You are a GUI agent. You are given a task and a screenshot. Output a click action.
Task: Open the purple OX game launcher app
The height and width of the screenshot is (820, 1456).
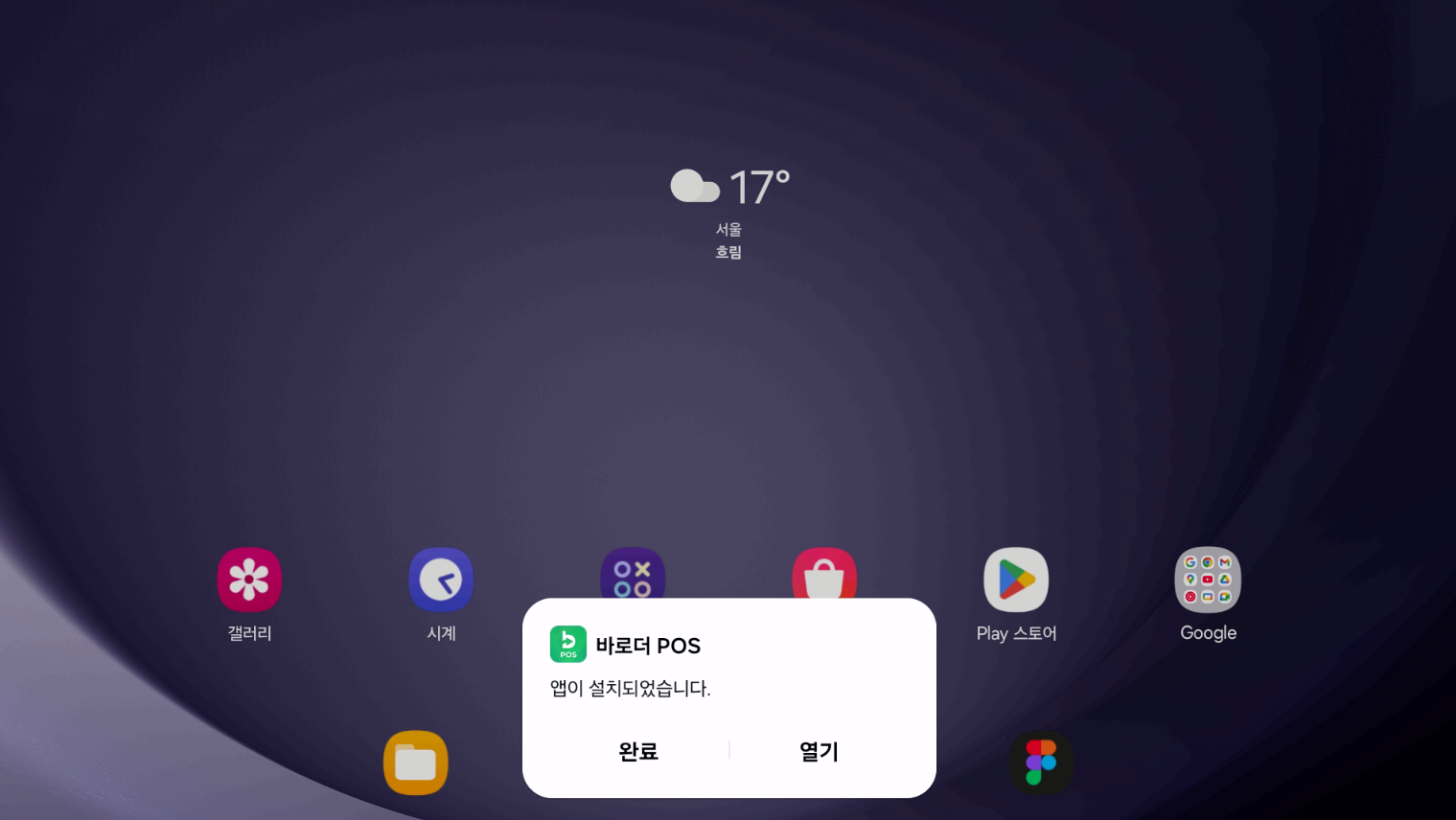[633, 573]
